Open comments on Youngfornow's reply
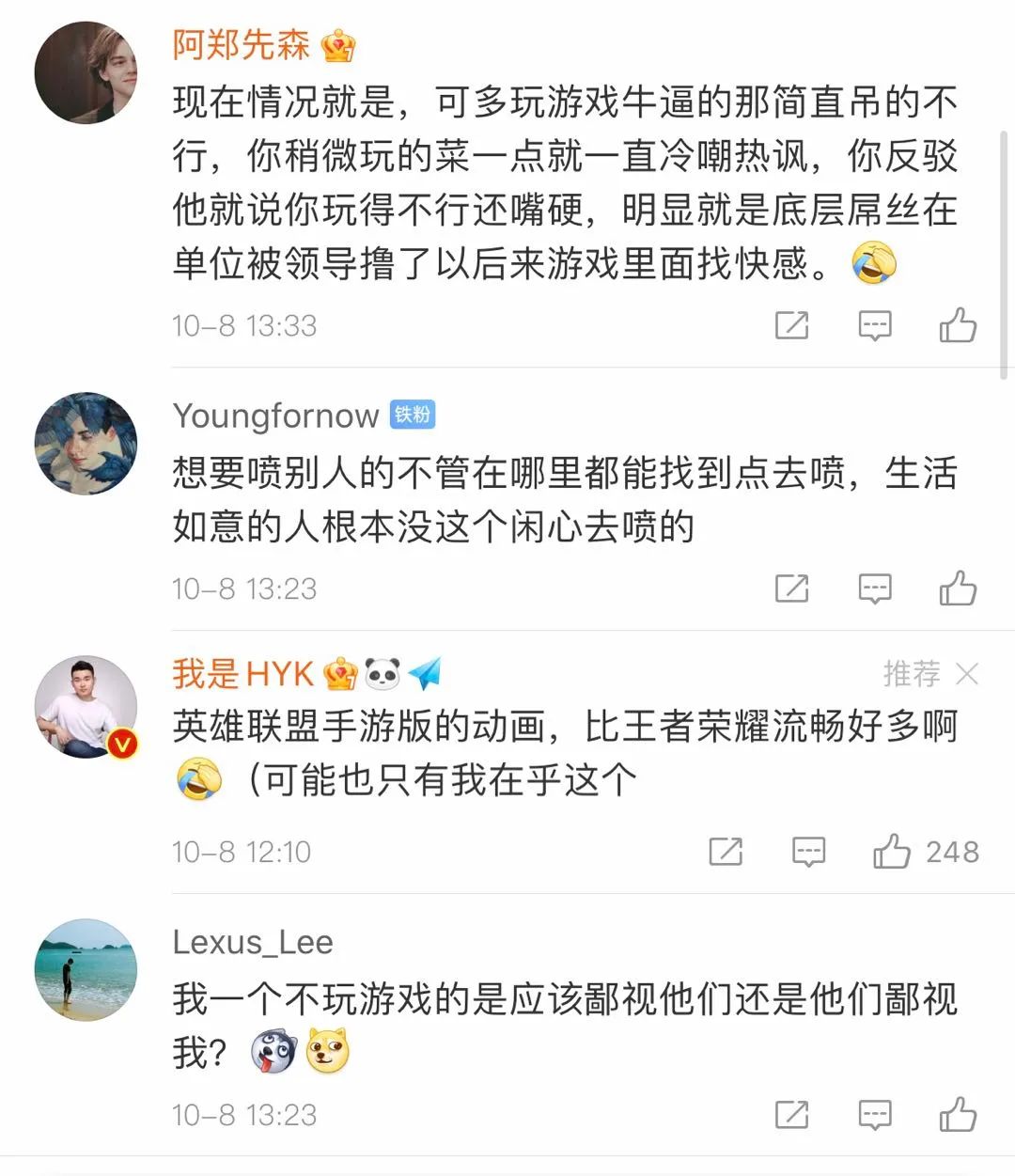Viewport: 1015px width, 1176px height. pyautogui.click(x=874, y=589)
